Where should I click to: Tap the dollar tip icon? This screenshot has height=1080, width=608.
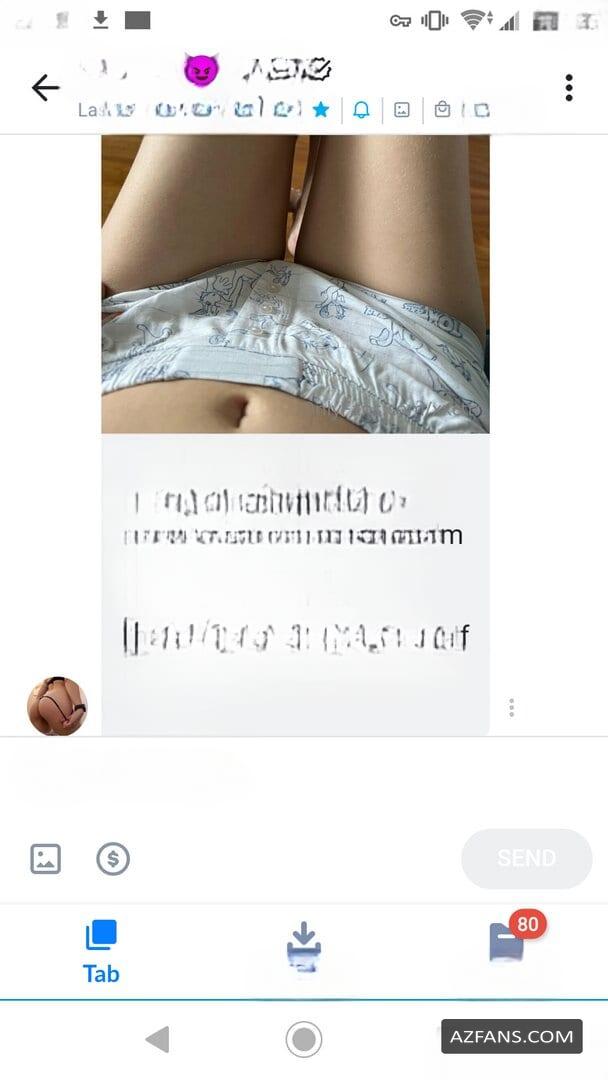(113, 859)
